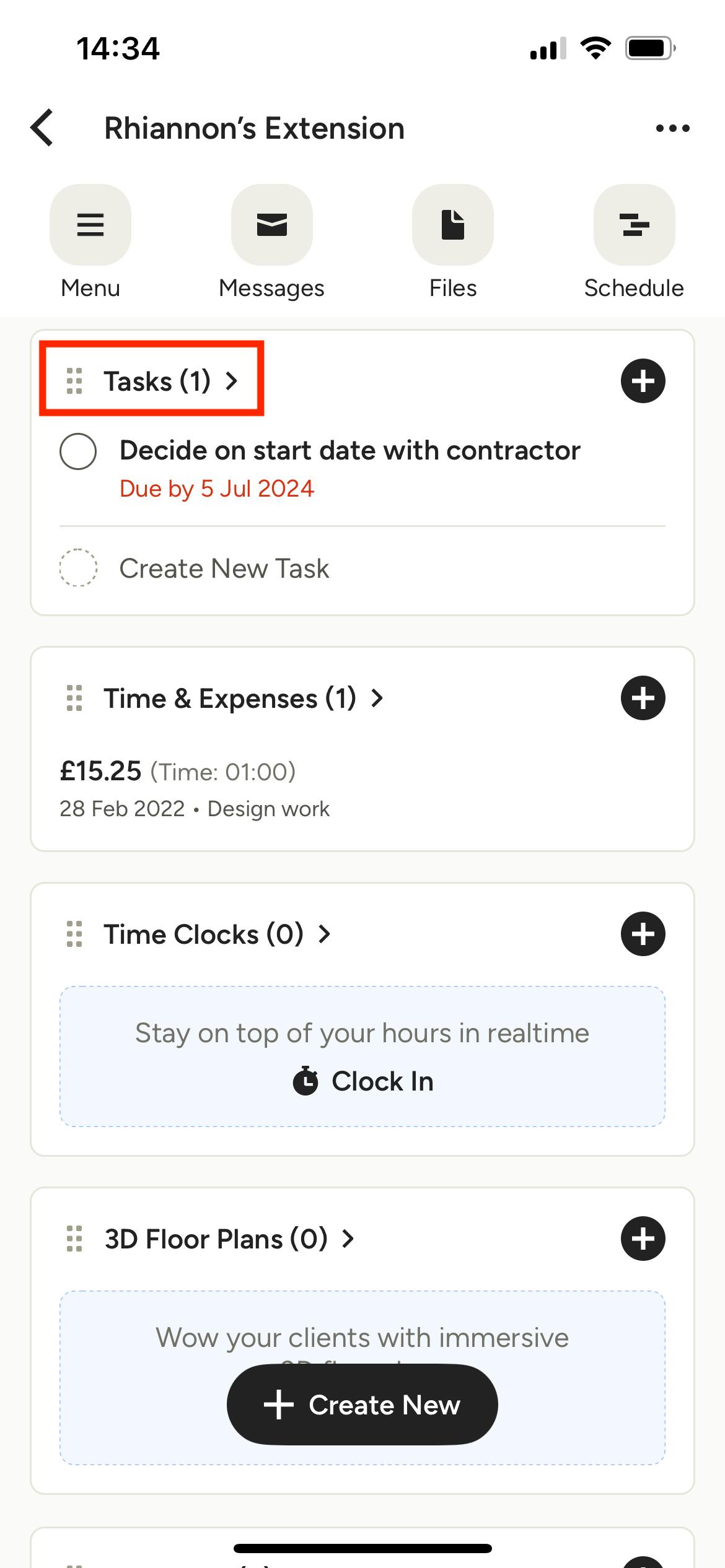Tap the back arrow to leave Rhiannon's Extension

41,128
